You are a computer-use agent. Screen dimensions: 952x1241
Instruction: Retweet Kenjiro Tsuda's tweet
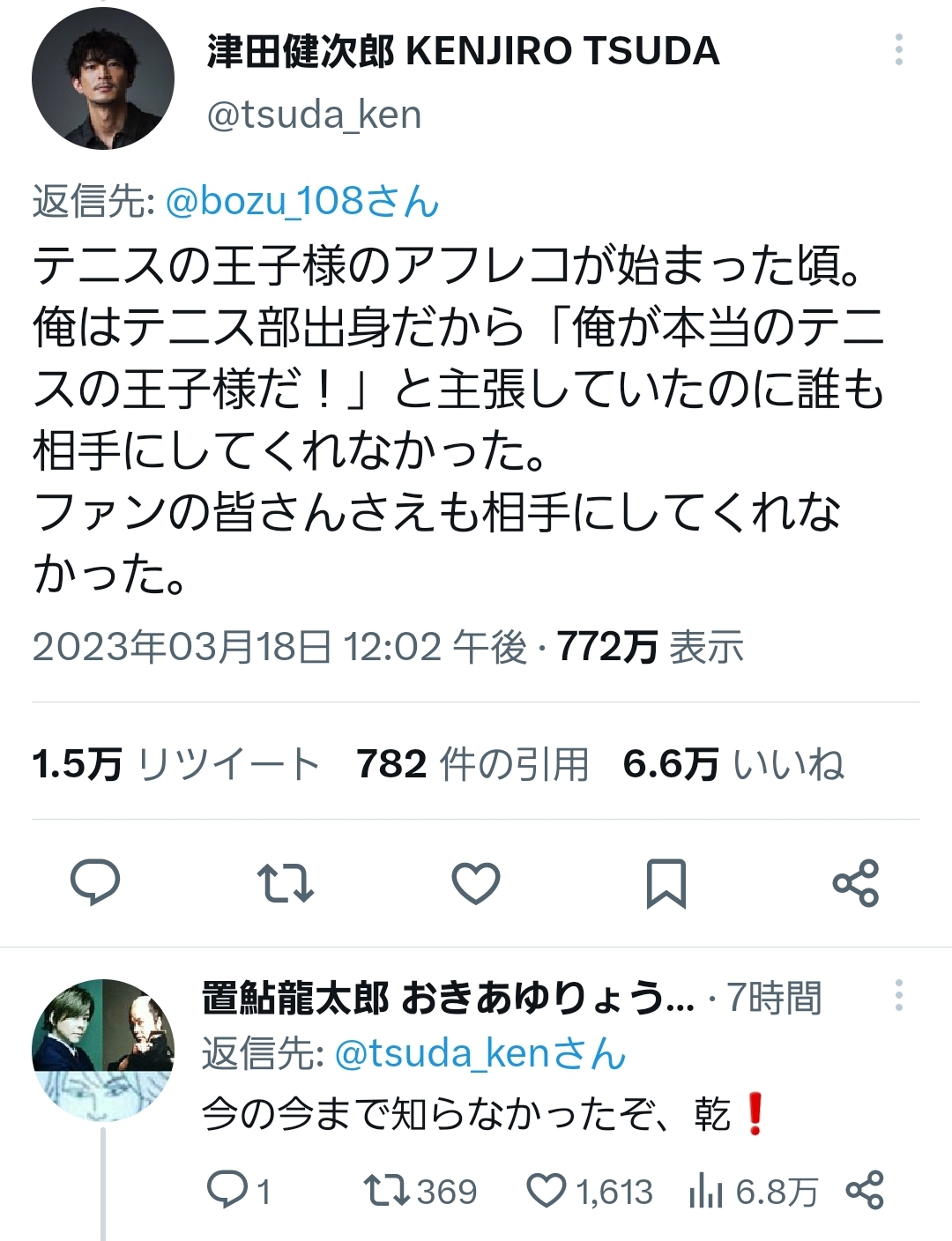pos(285,882)
